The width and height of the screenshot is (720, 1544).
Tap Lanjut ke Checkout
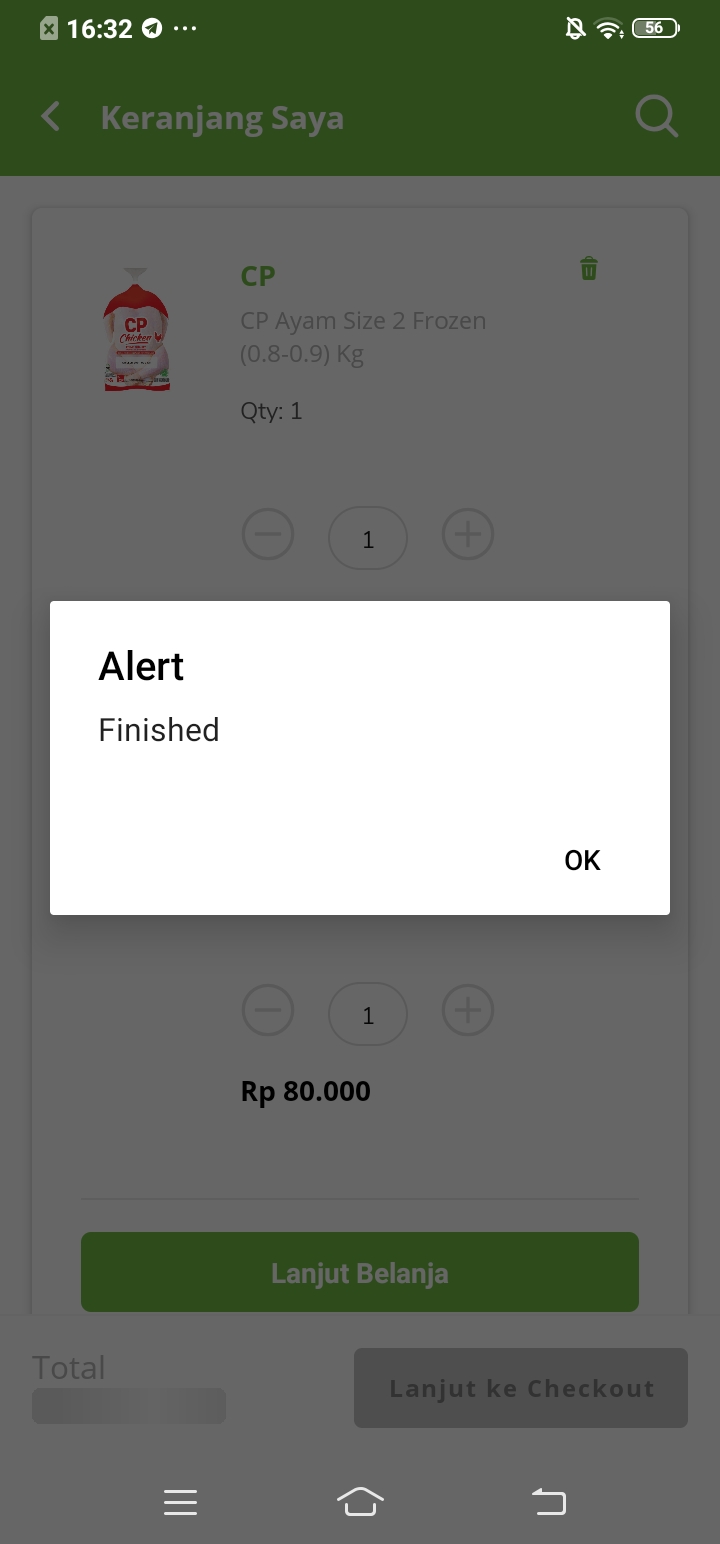pyautogui.click(x=520, y=1387)
